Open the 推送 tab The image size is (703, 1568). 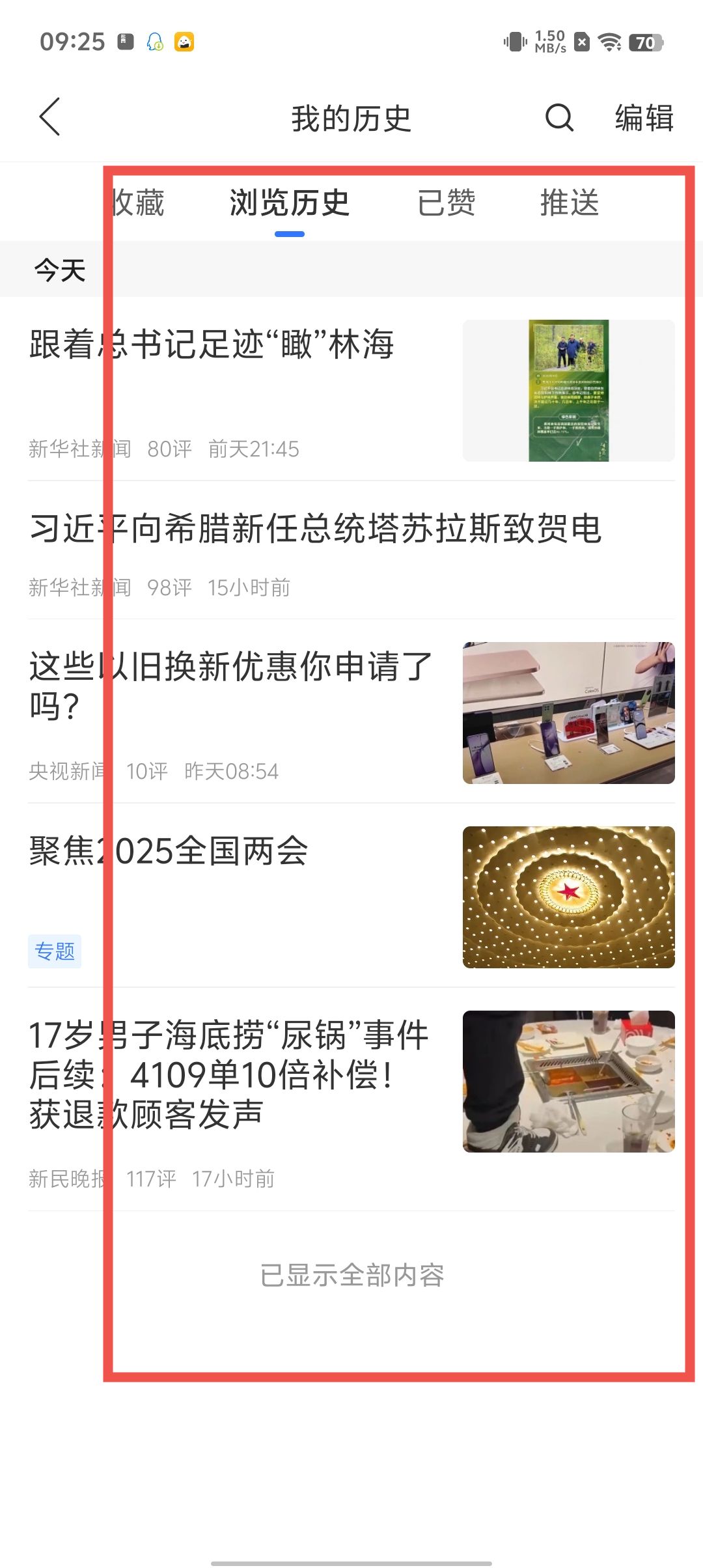[570, 203]
